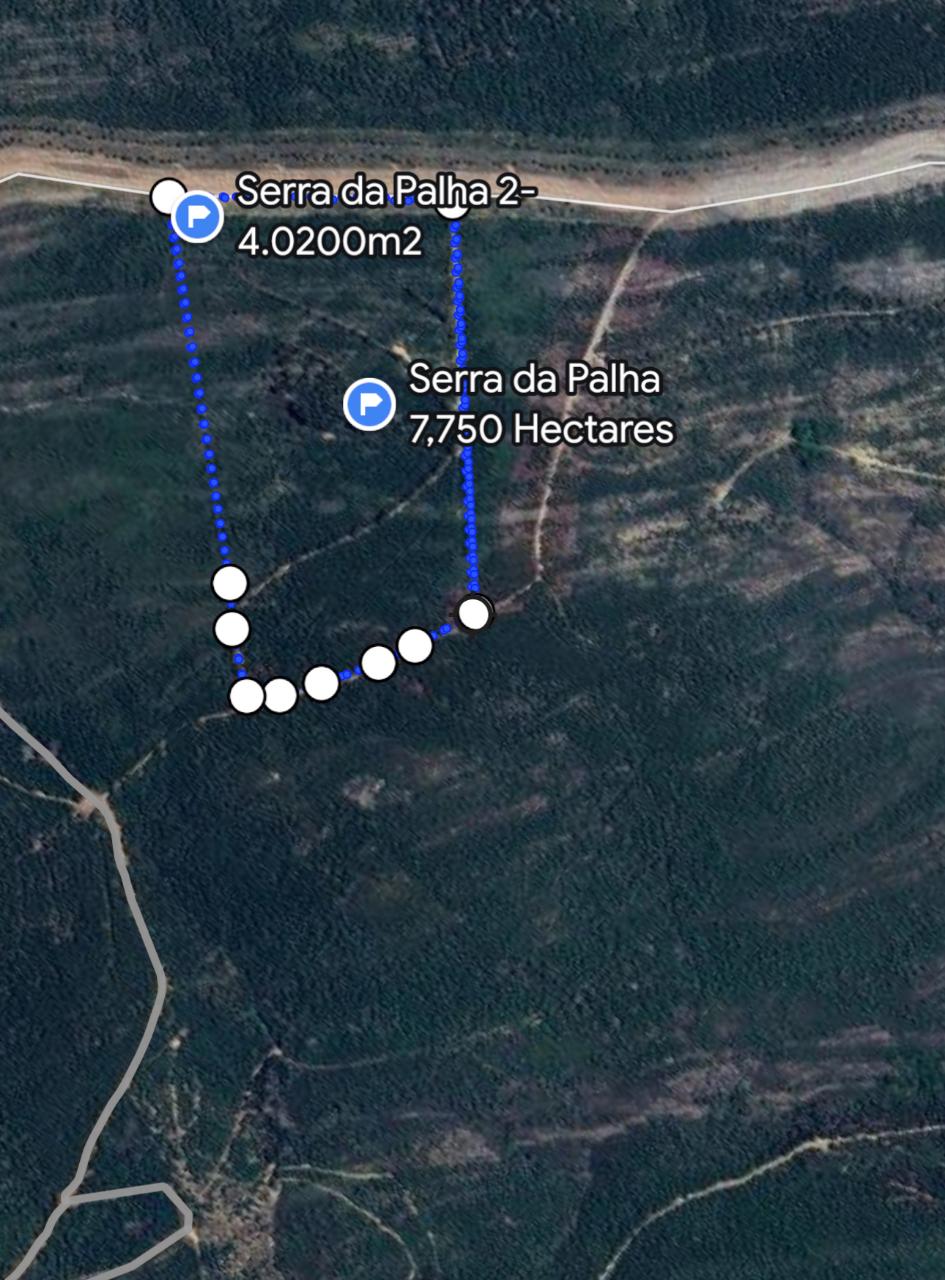Select the black-ringed vertex on the eastern boundary
945x1280 pixels.
tap(474, 614)
